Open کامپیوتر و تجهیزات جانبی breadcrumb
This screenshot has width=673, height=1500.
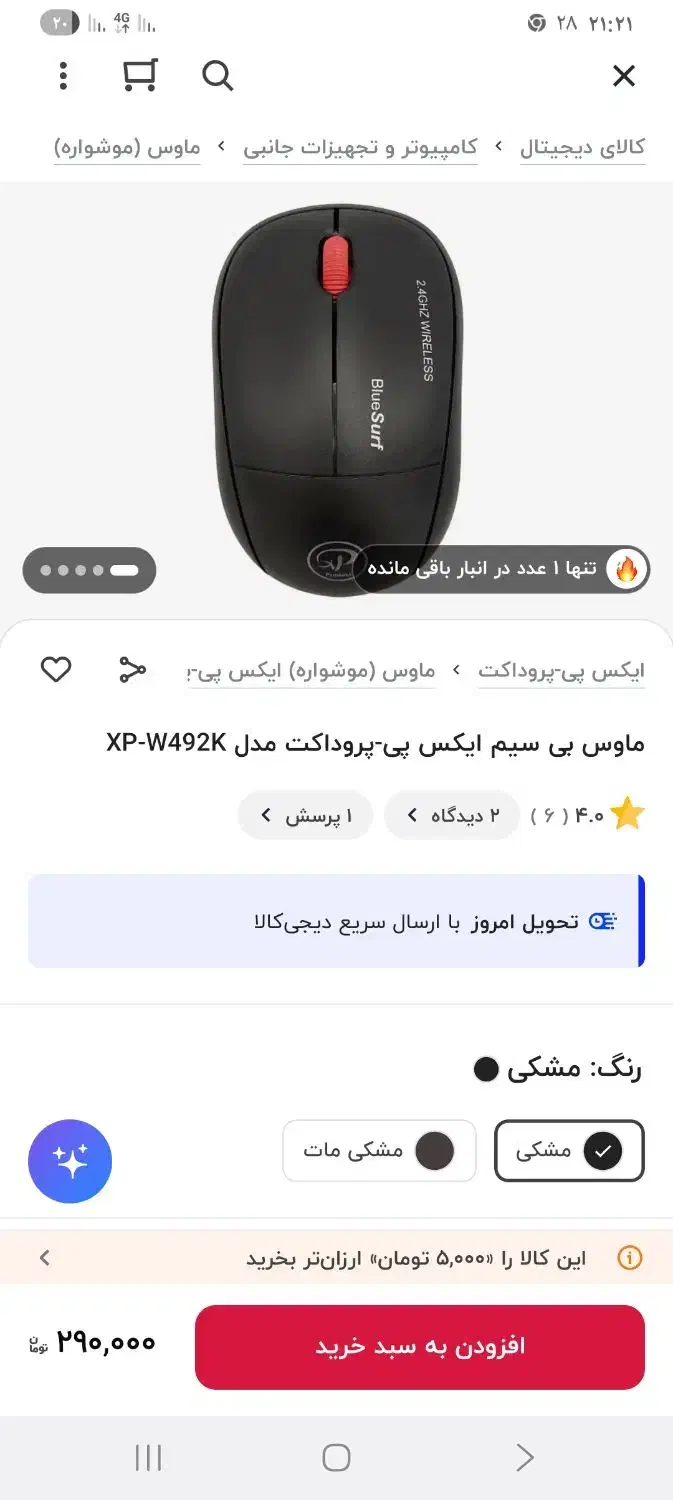(x=360, y=148)
